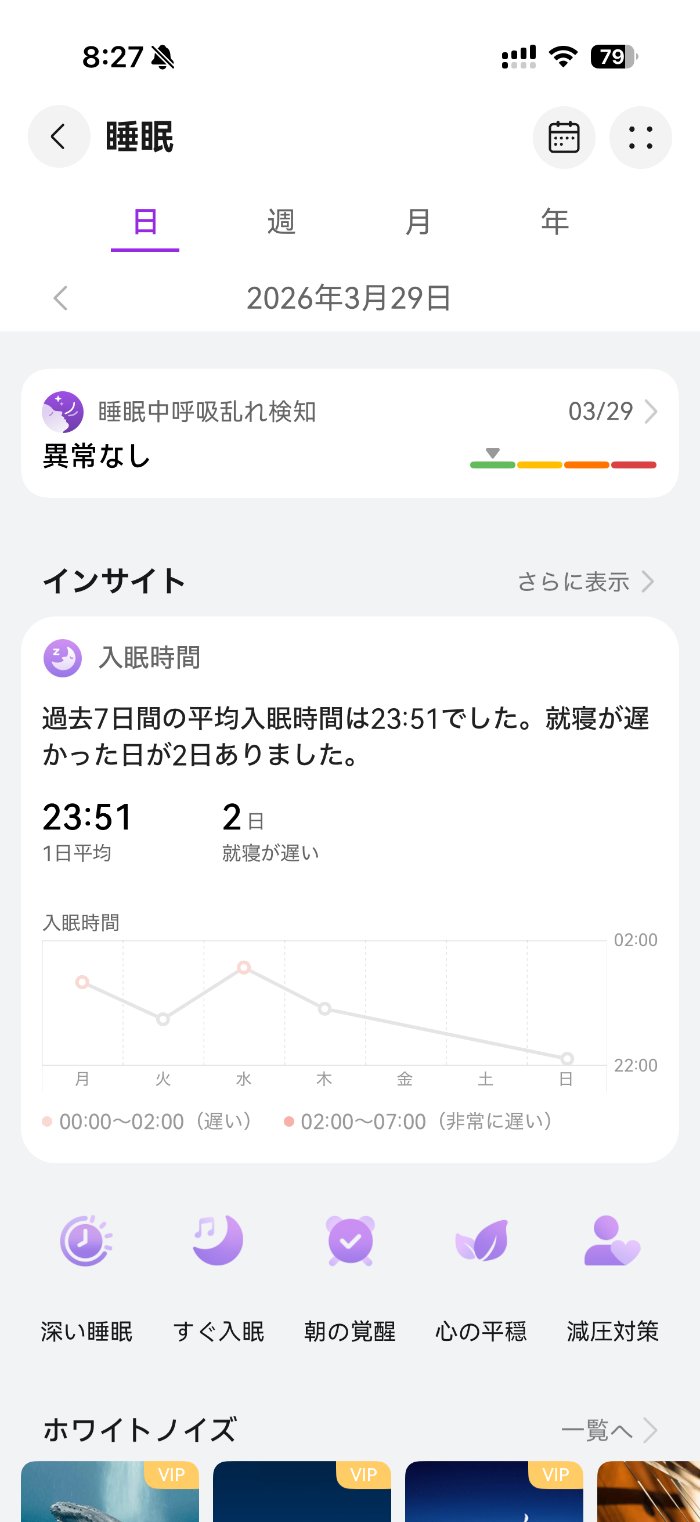This screenshot has height=1522, width=700.
Task: Open the calendar date picker
Action: [564, 137]
